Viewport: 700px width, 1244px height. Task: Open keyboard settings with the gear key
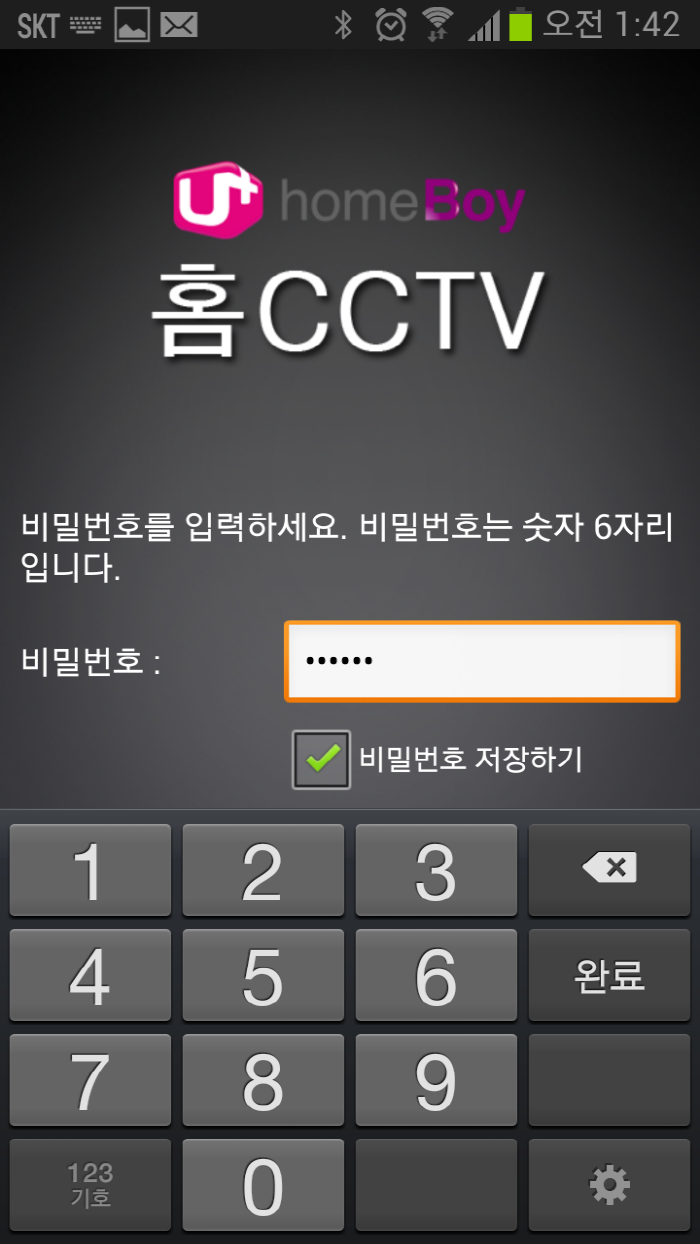click(609, 1185)
